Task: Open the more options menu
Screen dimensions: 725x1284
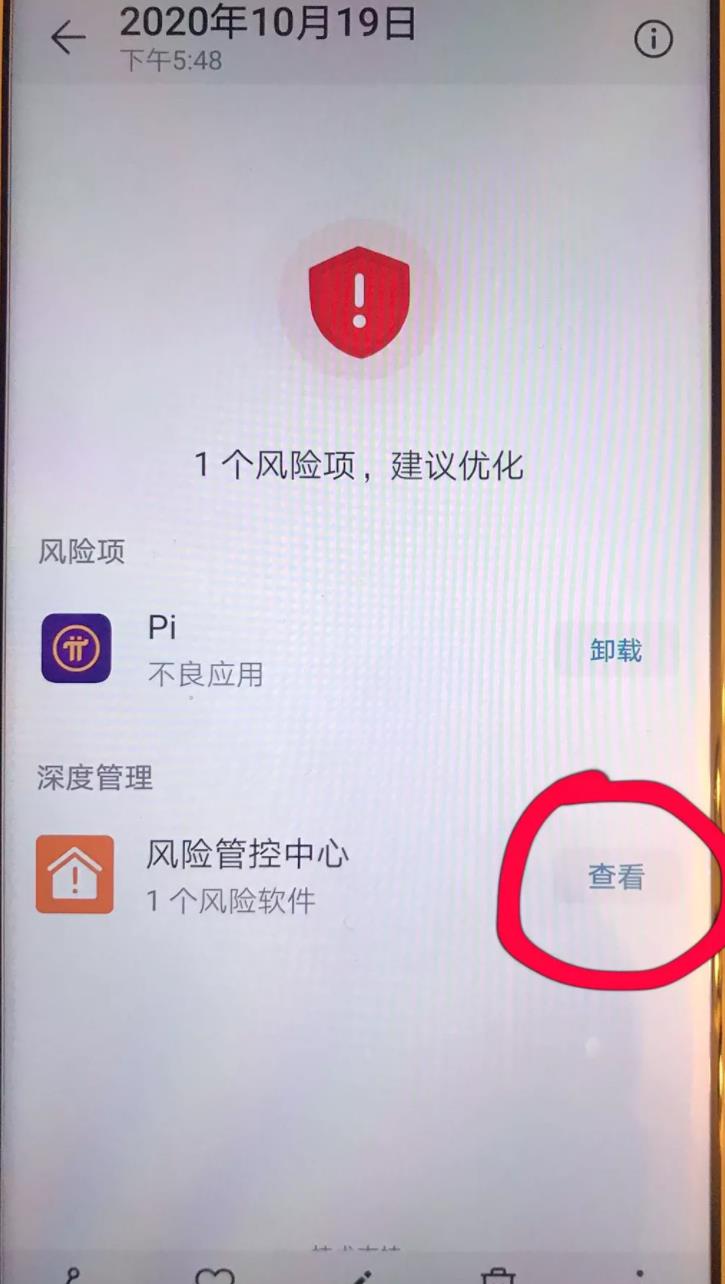Action: [638, 1275]
